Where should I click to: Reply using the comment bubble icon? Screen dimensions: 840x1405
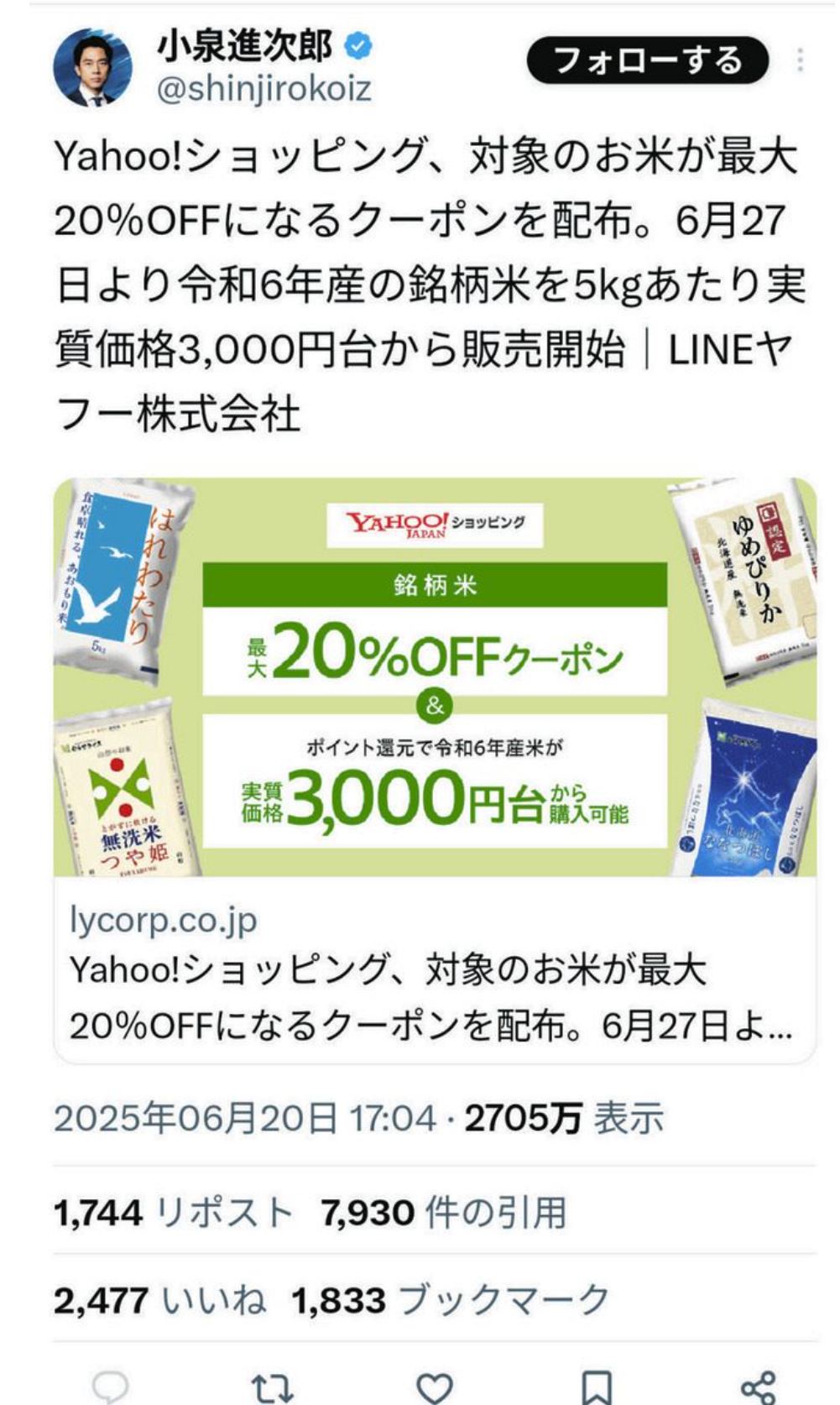pyautogui.click(x=110, y=1387)
